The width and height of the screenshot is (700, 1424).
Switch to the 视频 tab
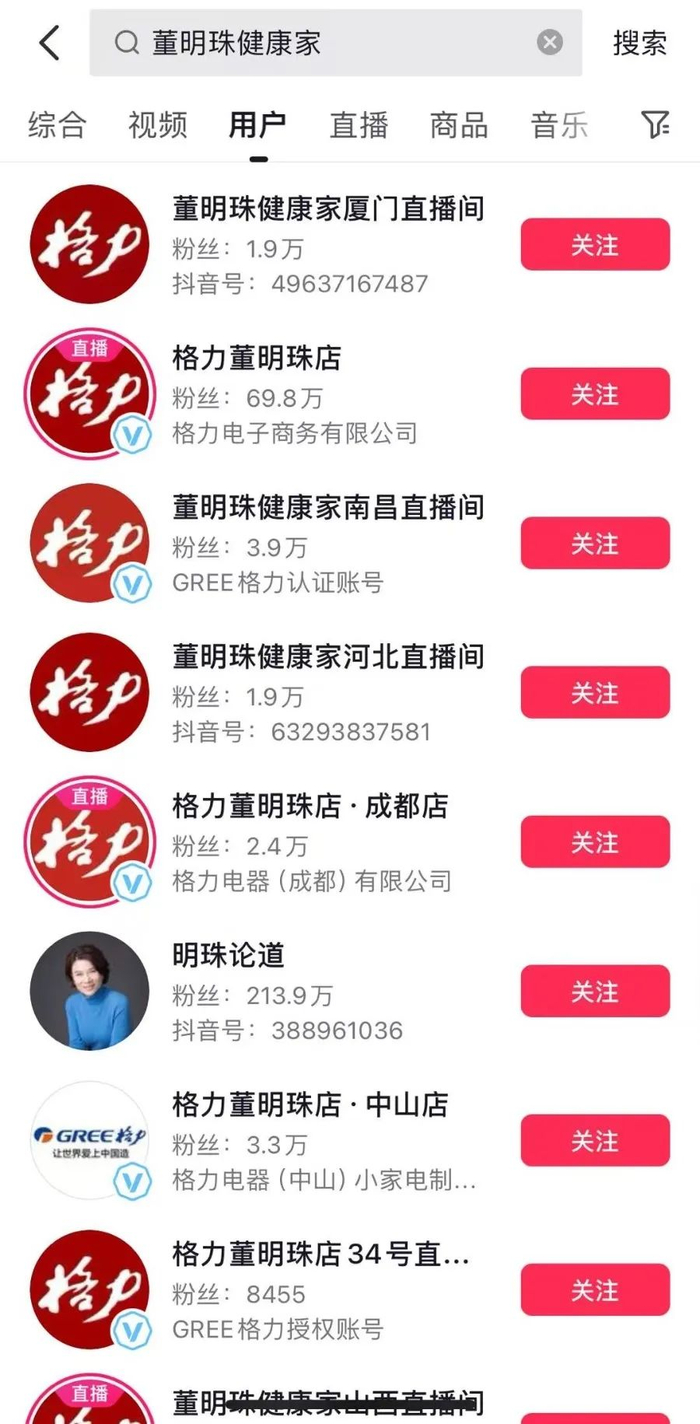[x=158, y=125]
